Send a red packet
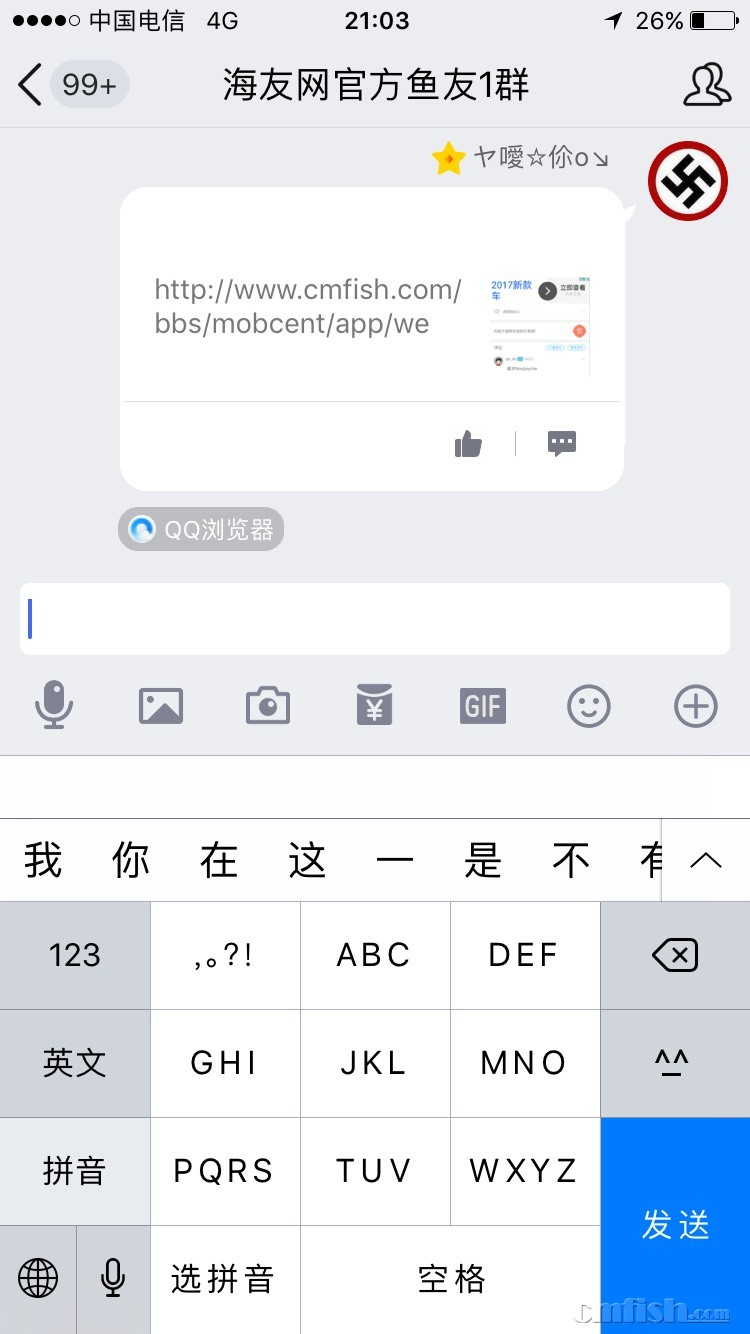The height and width of the screenshot is (1334, 750). click(x=375, y=706)
